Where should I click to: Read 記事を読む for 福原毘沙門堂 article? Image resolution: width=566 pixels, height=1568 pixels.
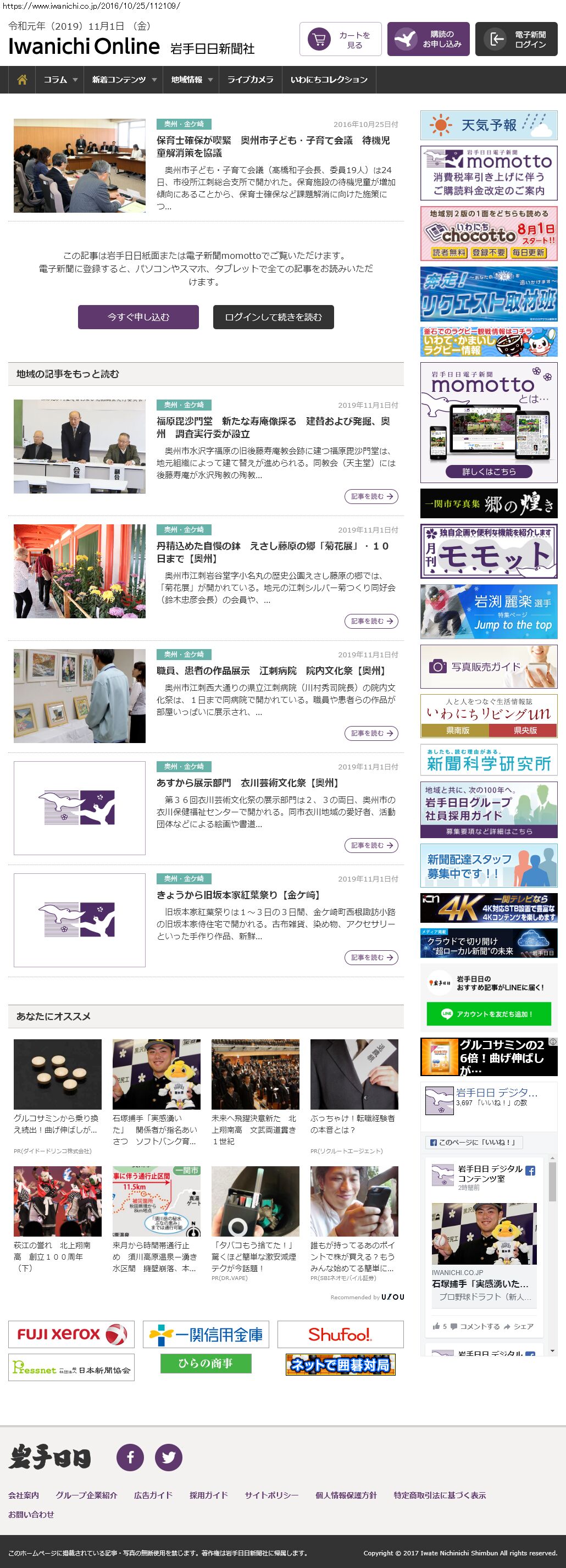tap(370, 497)
